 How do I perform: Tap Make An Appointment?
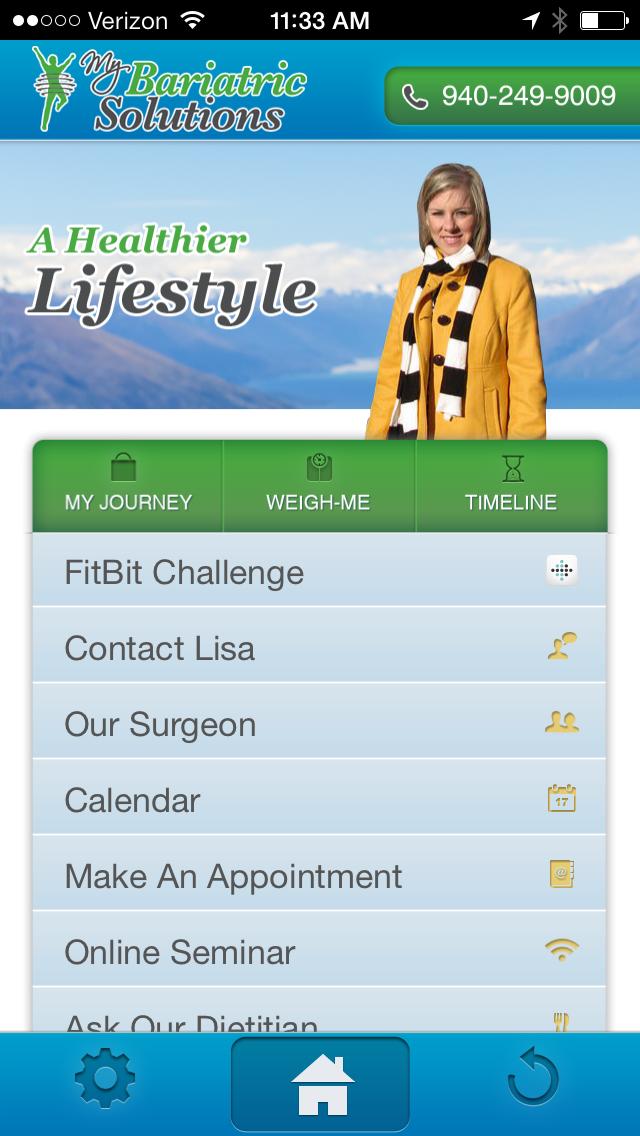pos(319,875)
